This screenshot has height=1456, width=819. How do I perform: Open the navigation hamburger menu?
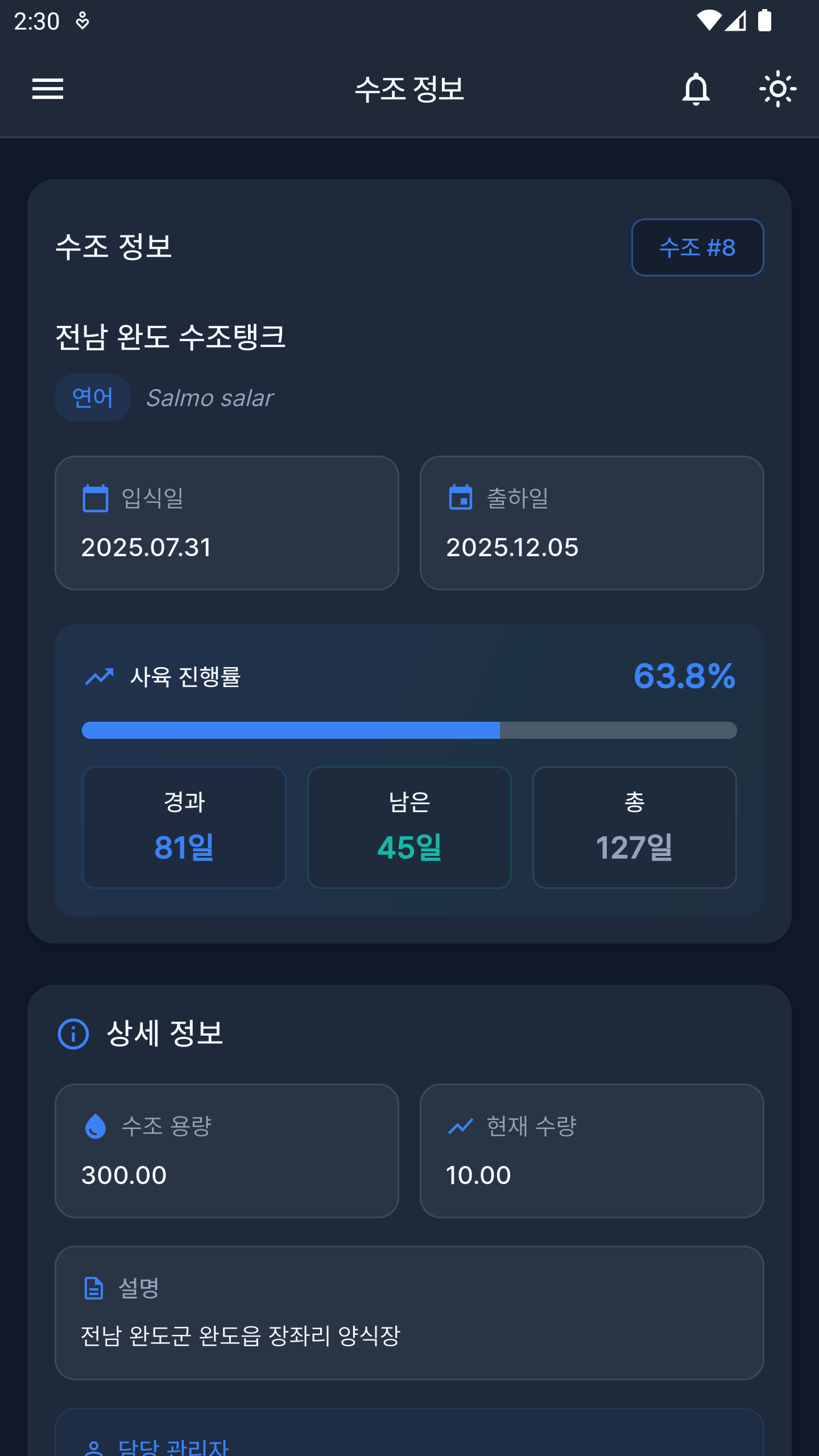point(48,89)
